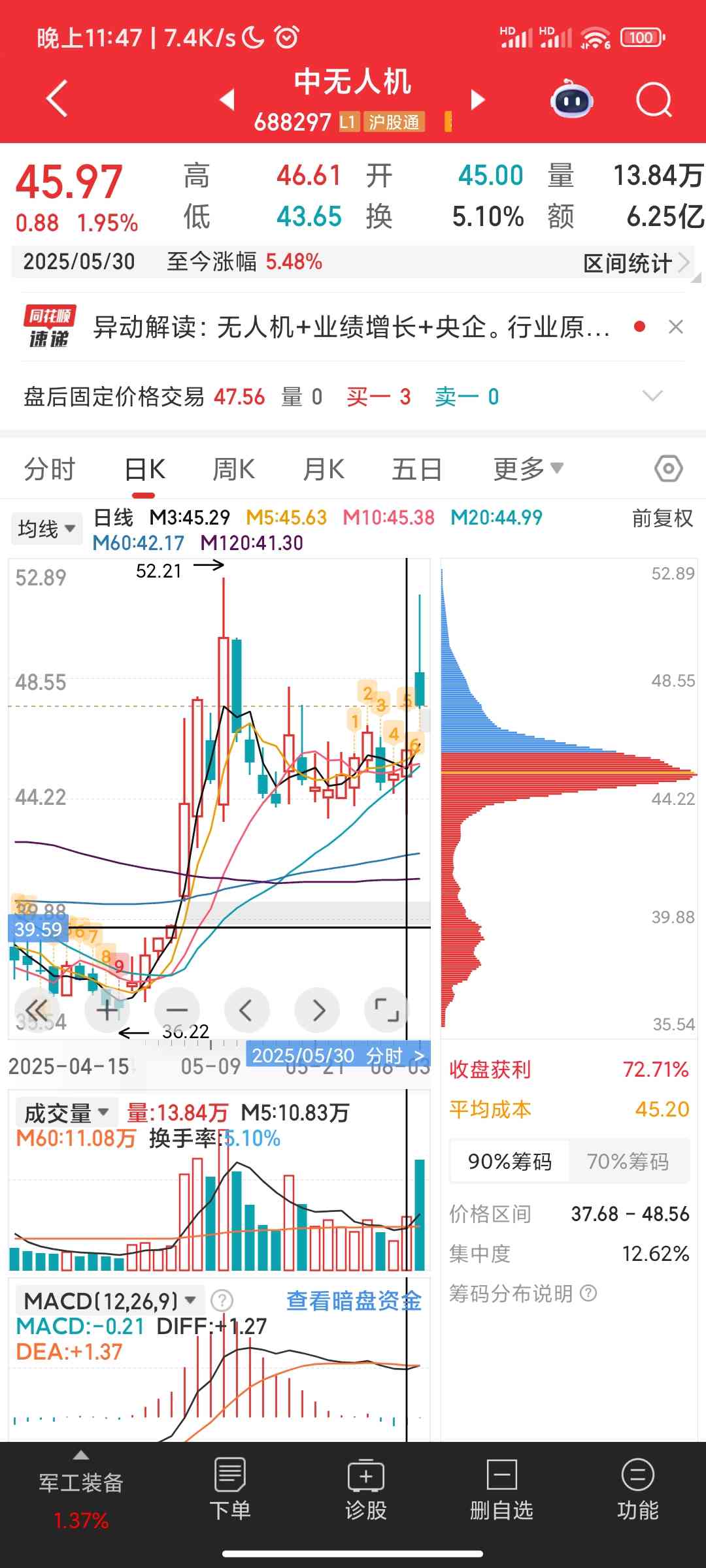Expand the 盘后固定价格交易 row

(652, 396)
